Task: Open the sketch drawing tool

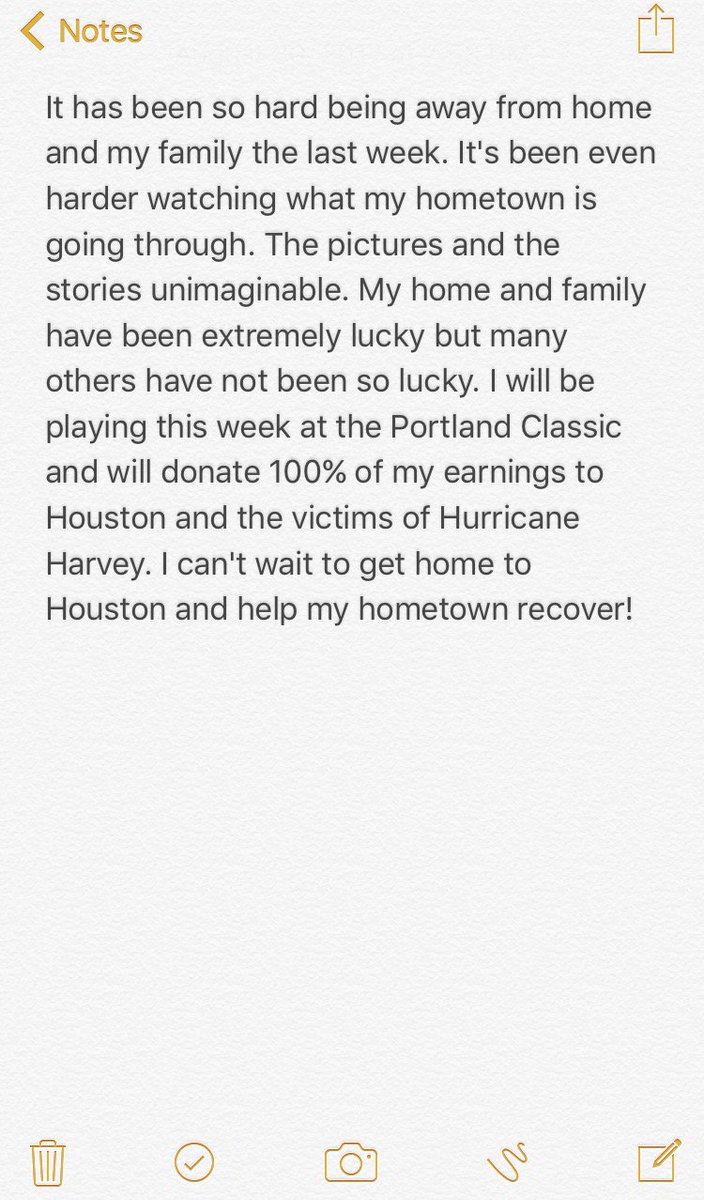Action: pyautogui.click(x=507, y=1163)
